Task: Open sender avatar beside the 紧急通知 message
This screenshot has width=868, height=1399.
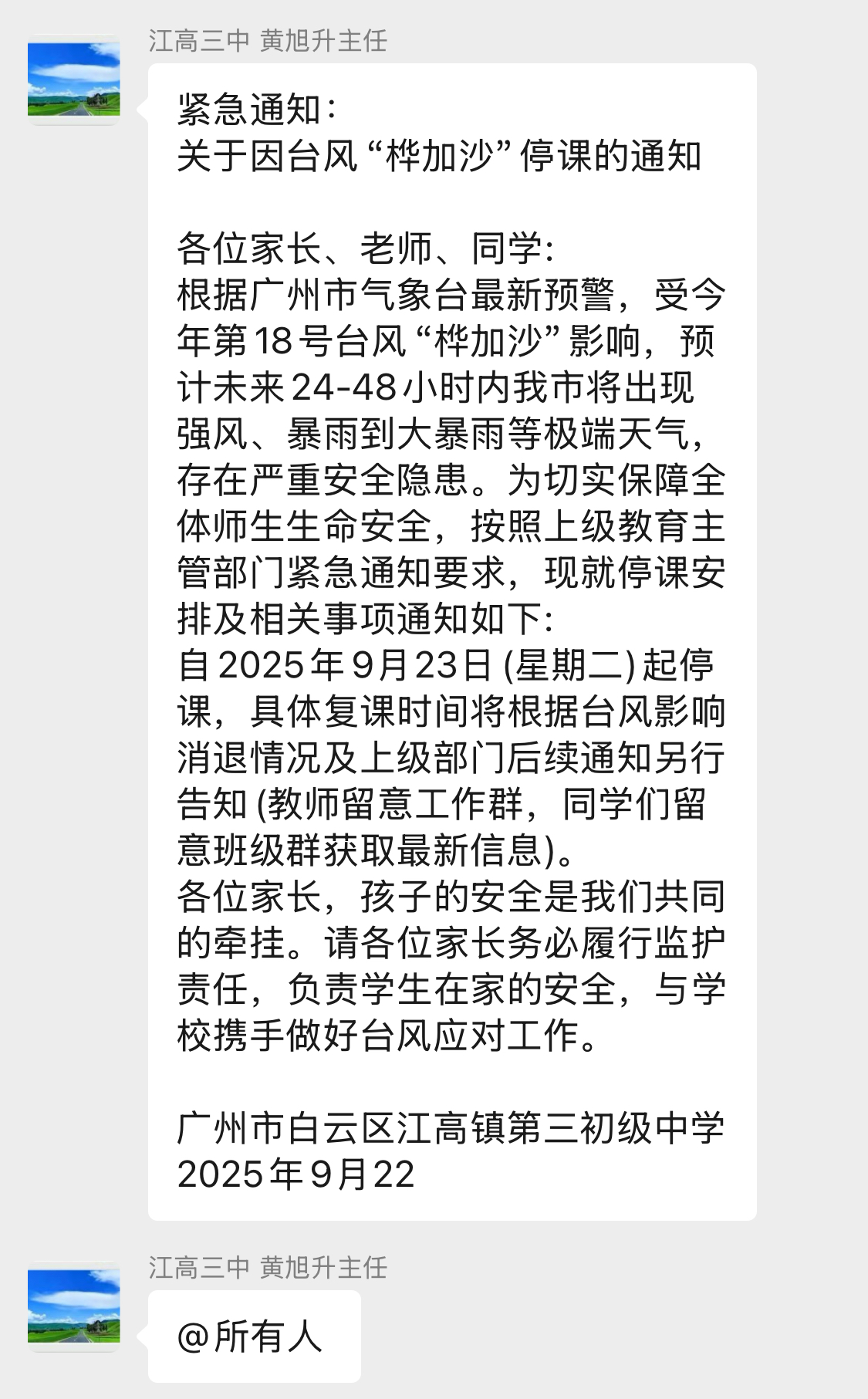Action: coord(74,79)
